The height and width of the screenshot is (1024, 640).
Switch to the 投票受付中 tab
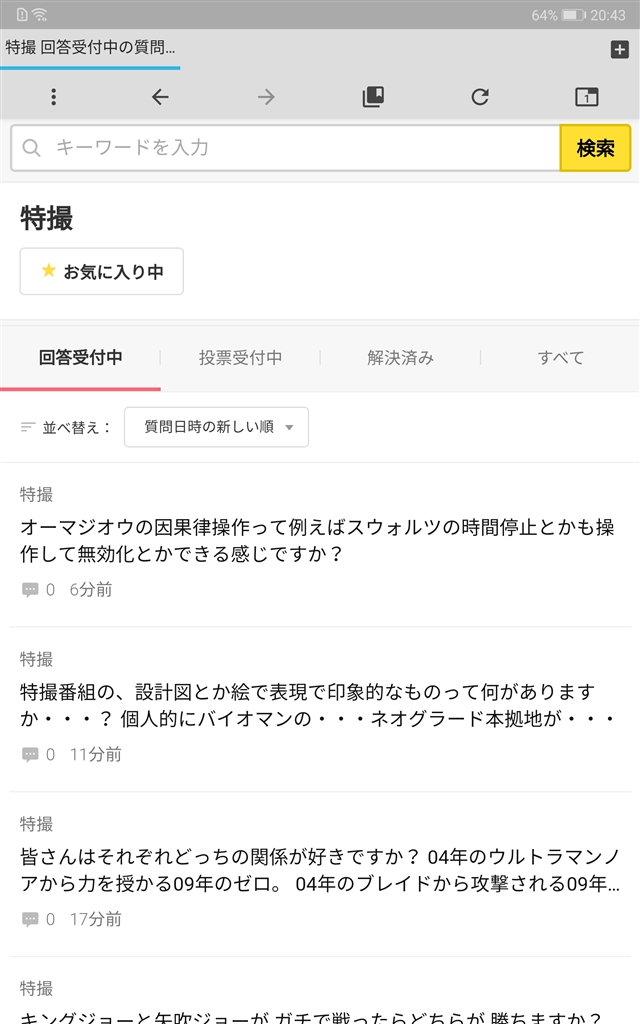240,358
